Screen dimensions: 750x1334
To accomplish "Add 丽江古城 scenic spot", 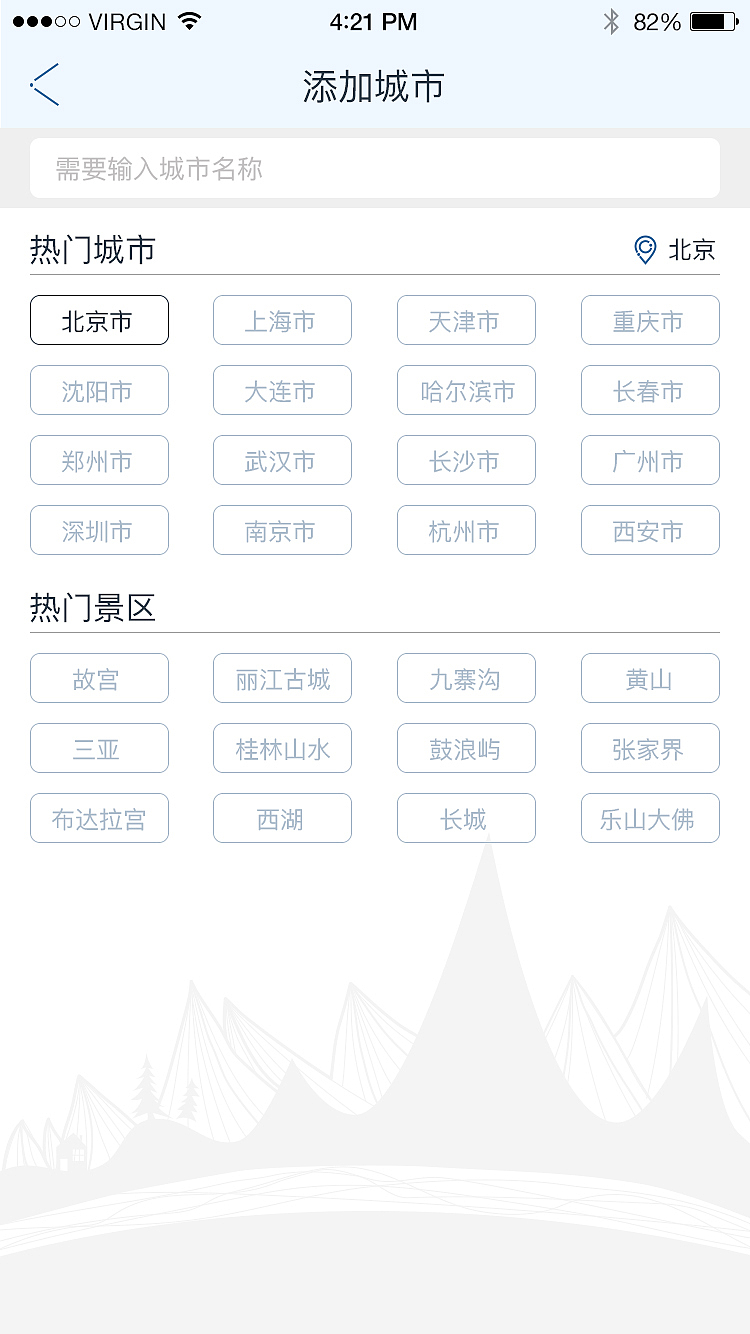I will pos(282,678).
